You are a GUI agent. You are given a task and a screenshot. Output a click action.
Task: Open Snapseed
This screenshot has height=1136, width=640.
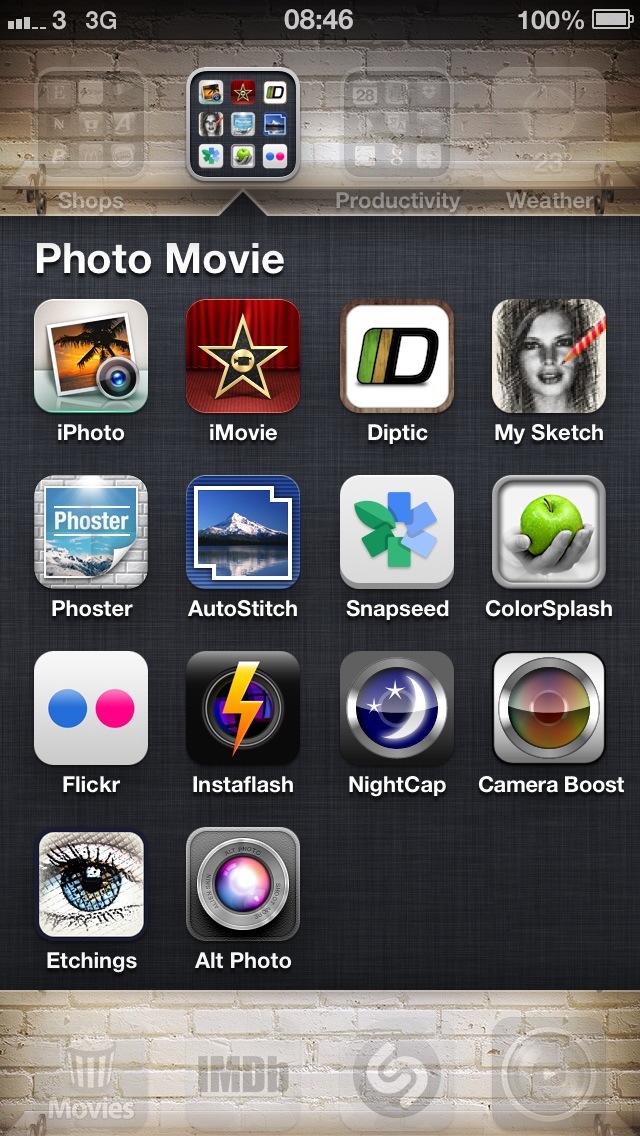pyautogui.click(x=397, y=533)
